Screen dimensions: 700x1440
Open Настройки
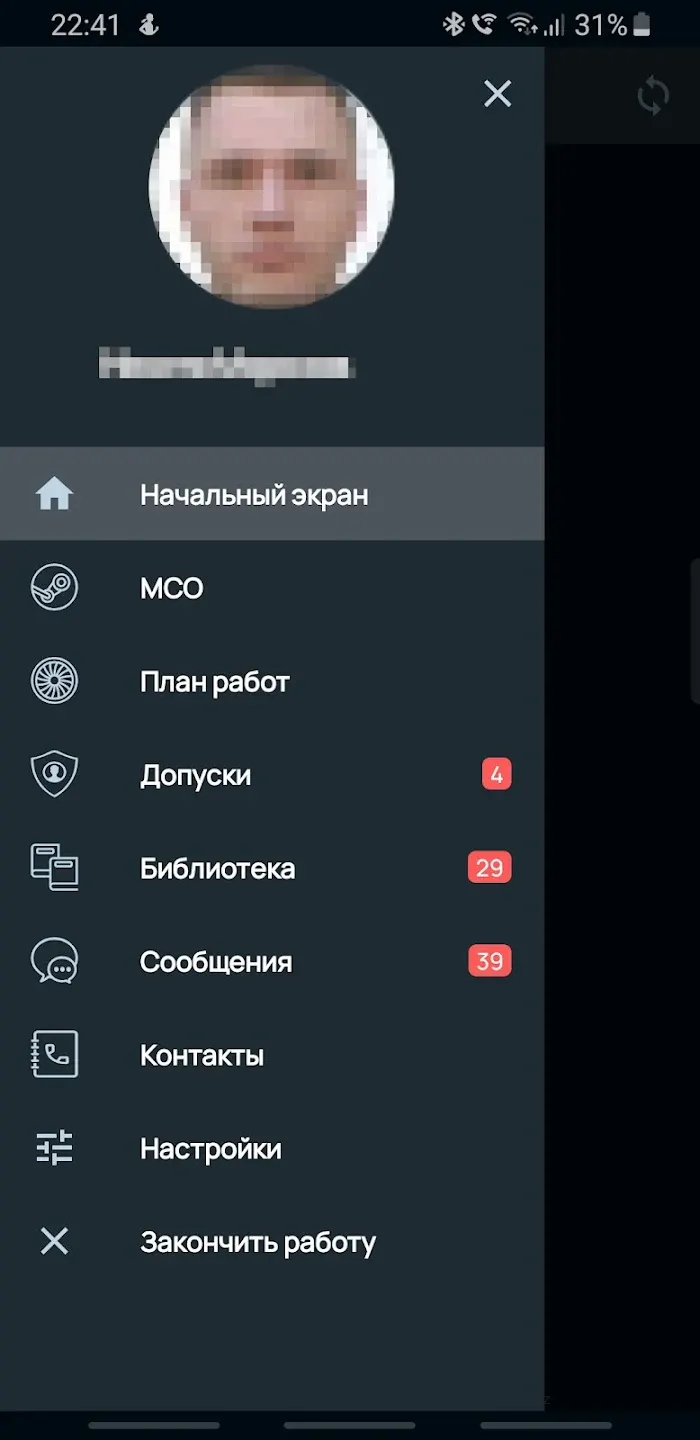click(x=272, y=1149)
